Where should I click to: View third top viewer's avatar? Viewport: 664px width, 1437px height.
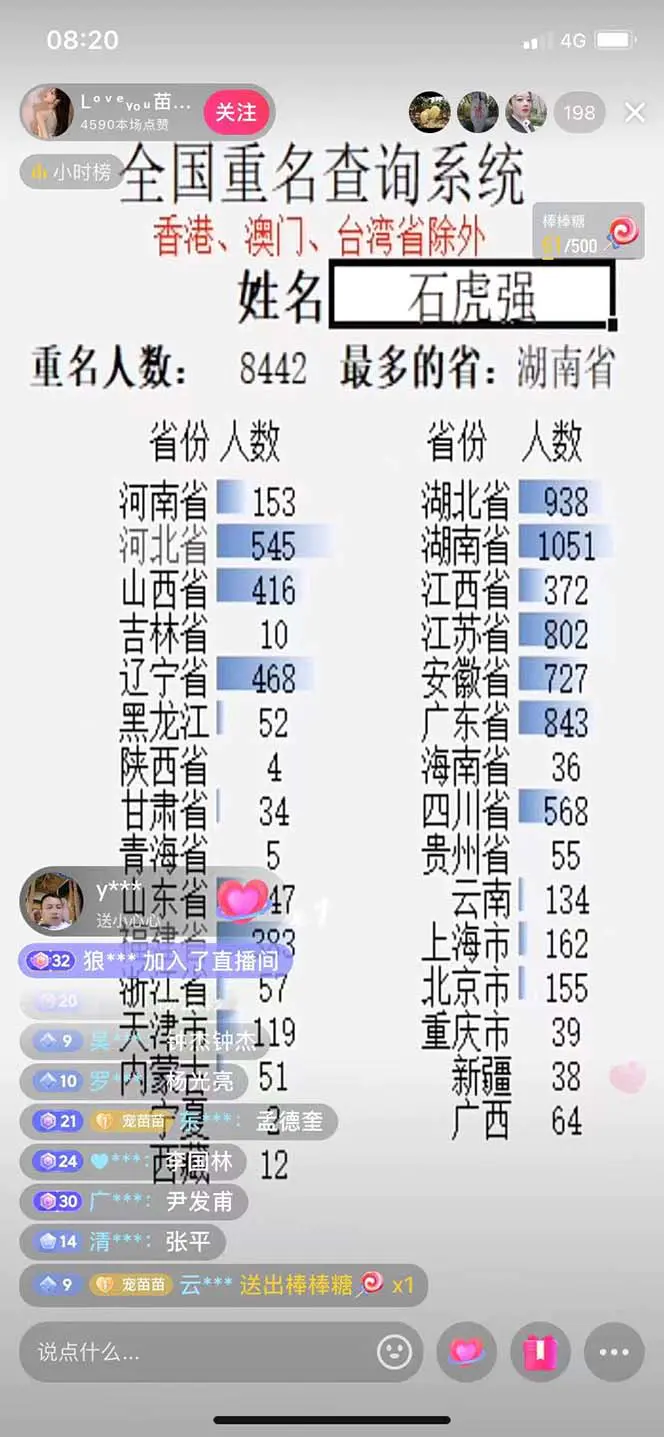tap(526, 112)
